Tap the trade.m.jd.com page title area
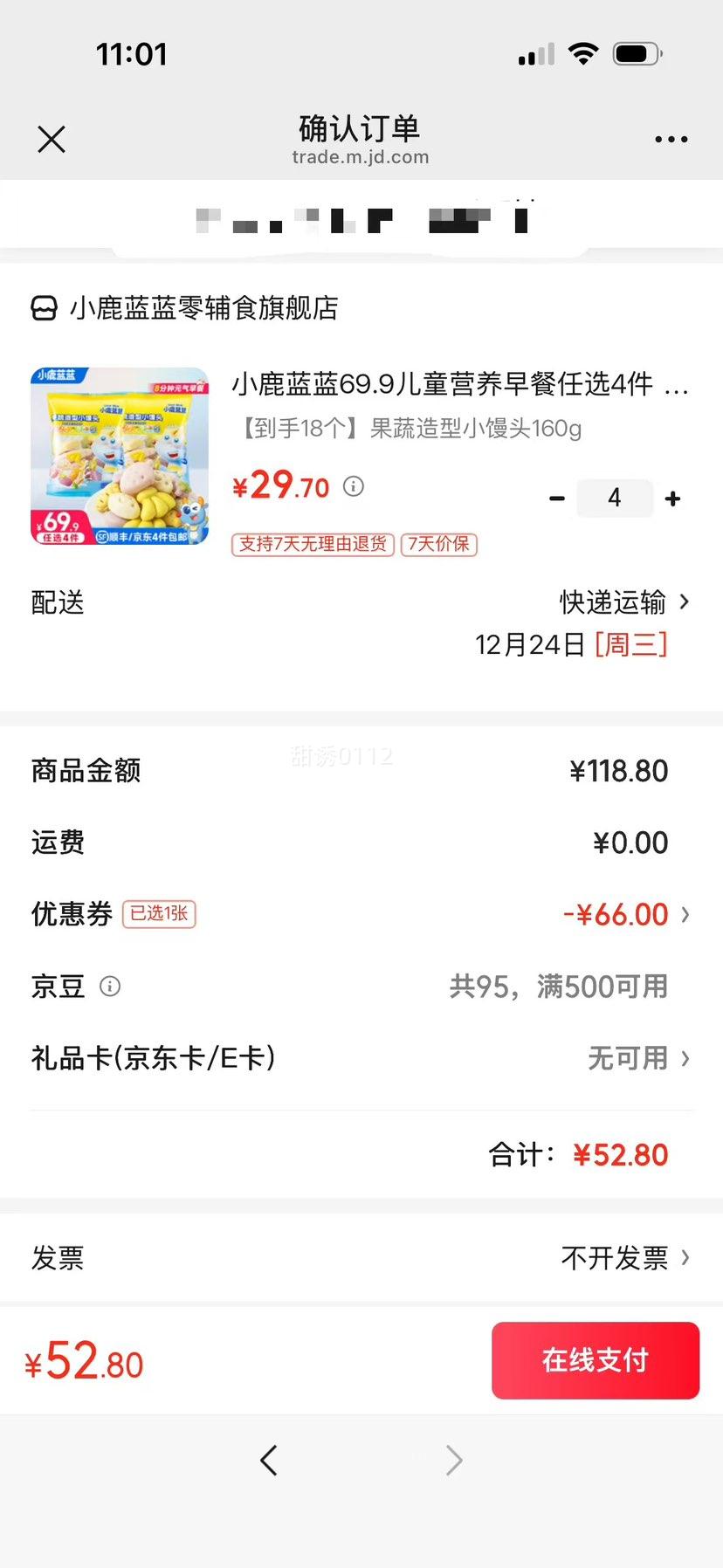 coord(361,157)
